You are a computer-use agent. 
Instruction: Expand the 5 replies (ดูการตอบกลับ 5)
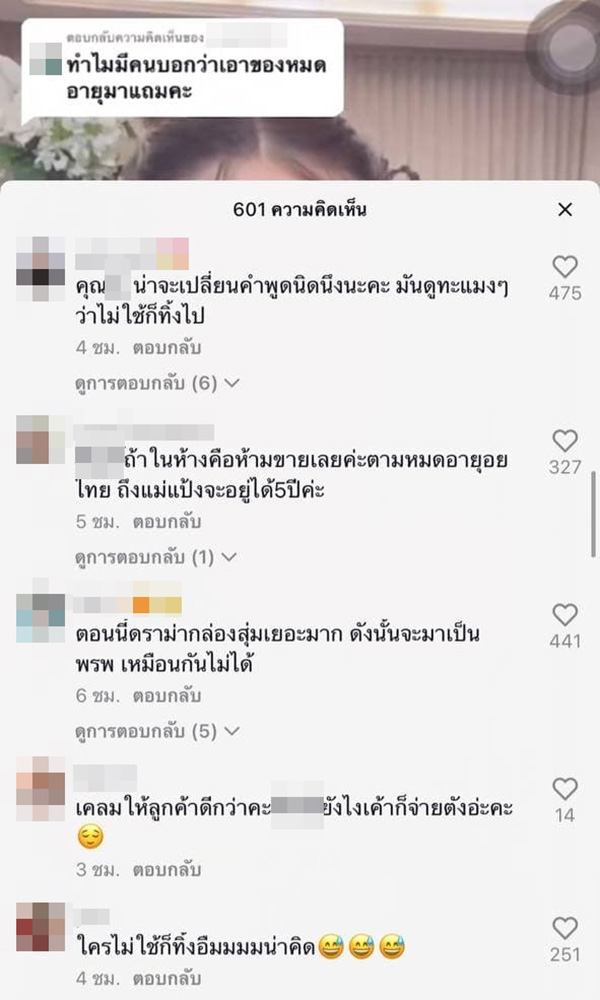pos(158,731)
